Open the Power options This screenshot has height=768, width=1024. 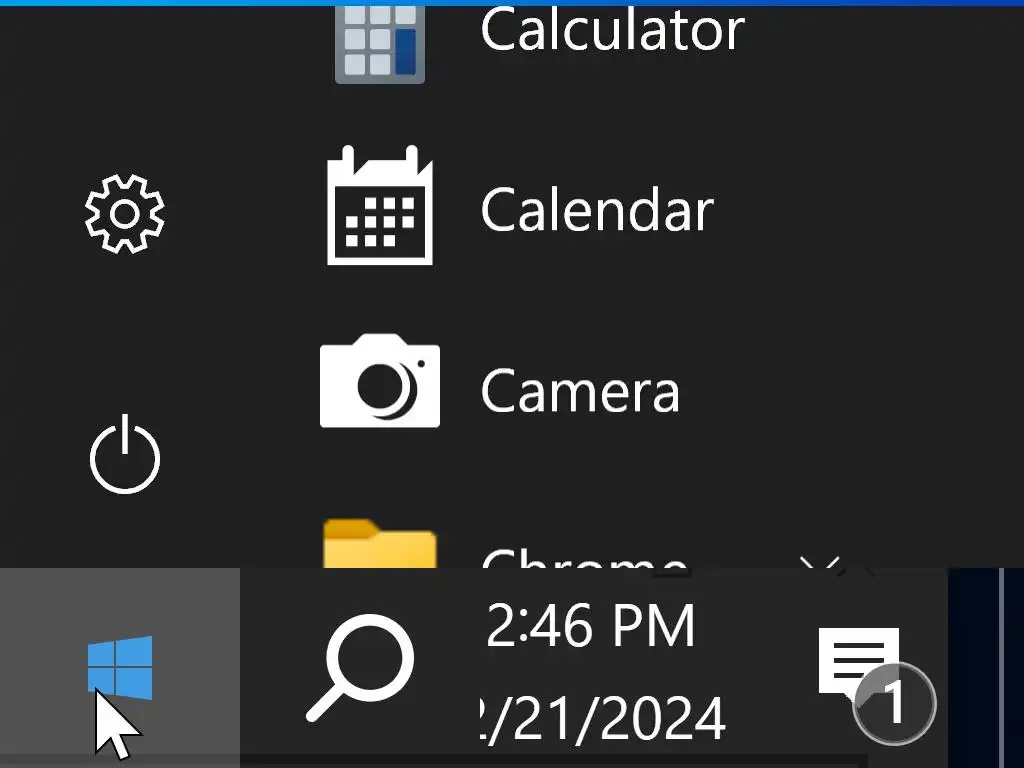pos(124,459)
